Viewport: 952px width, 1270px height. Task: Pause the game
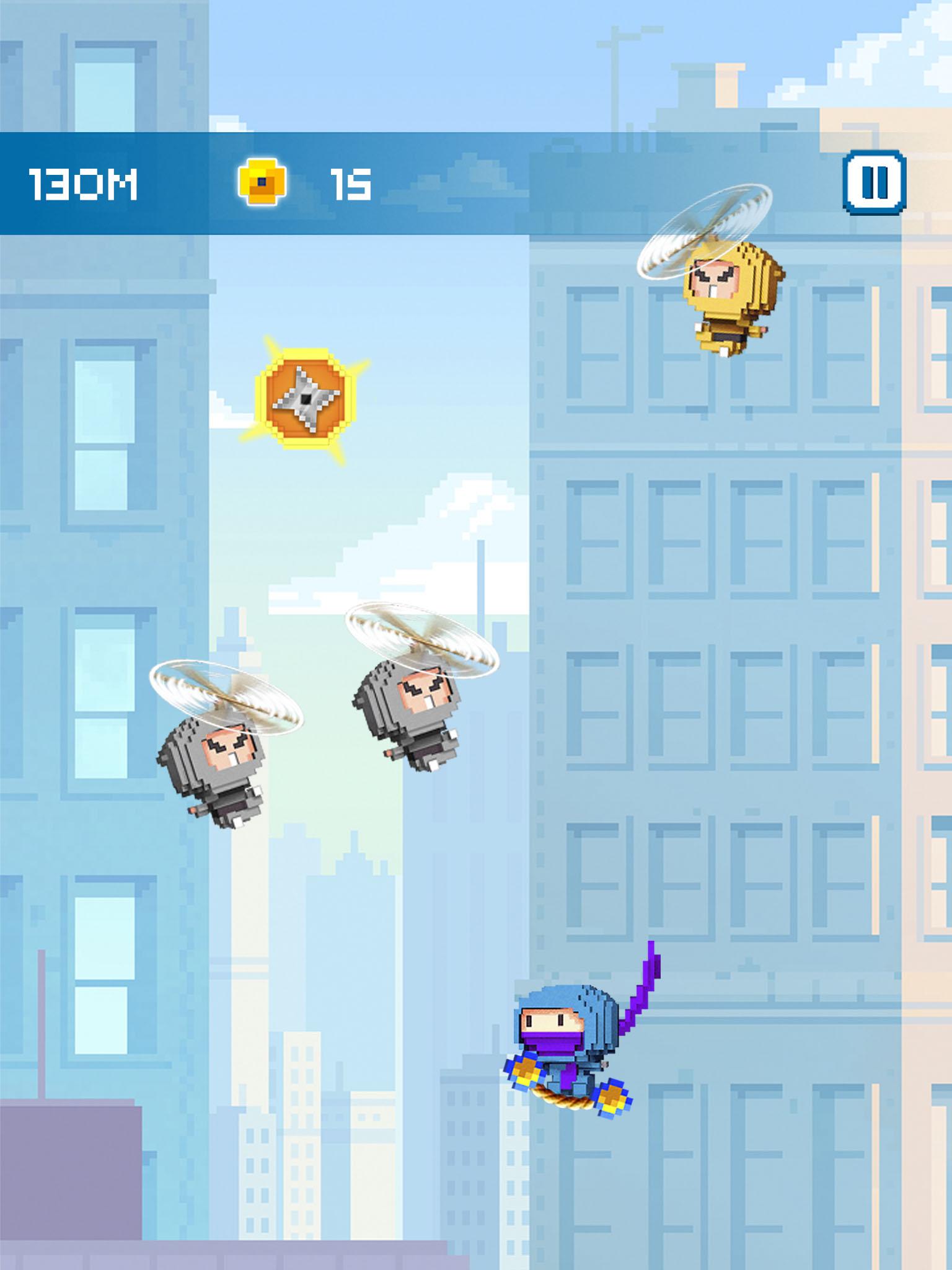(x=875, y=182)
